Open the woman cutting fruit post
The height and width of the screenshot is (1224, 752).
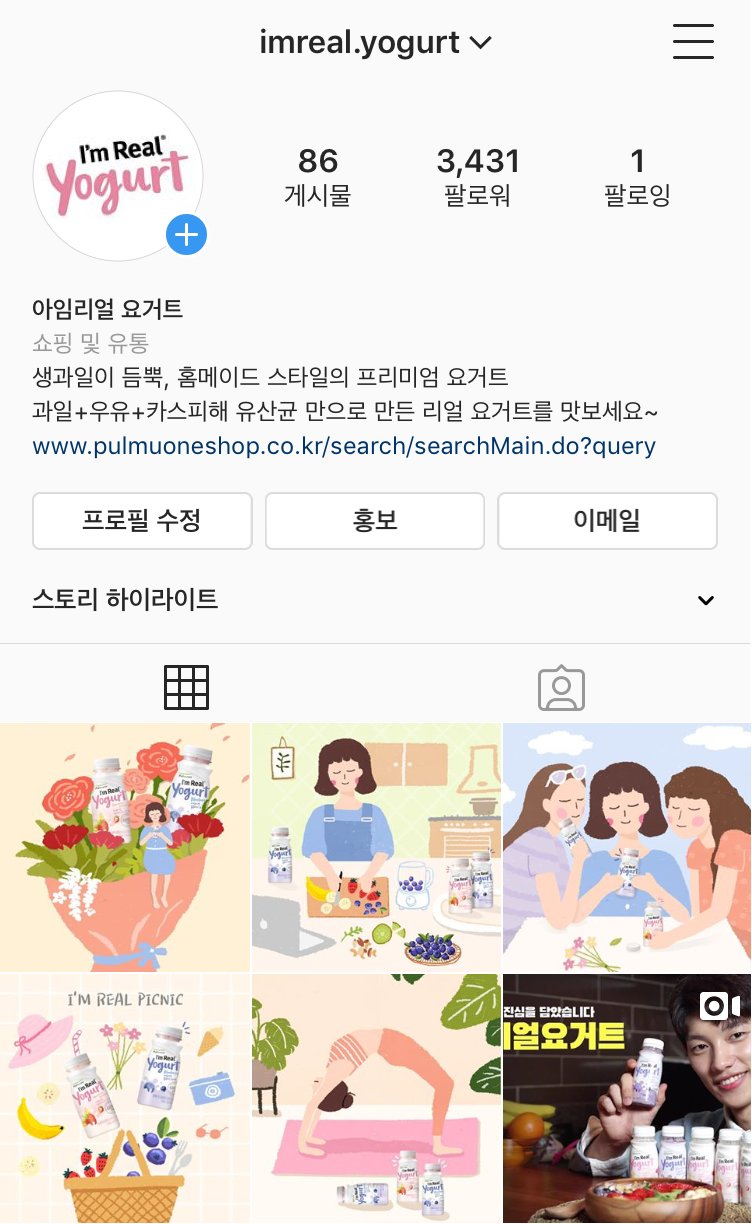coord(376,847)
